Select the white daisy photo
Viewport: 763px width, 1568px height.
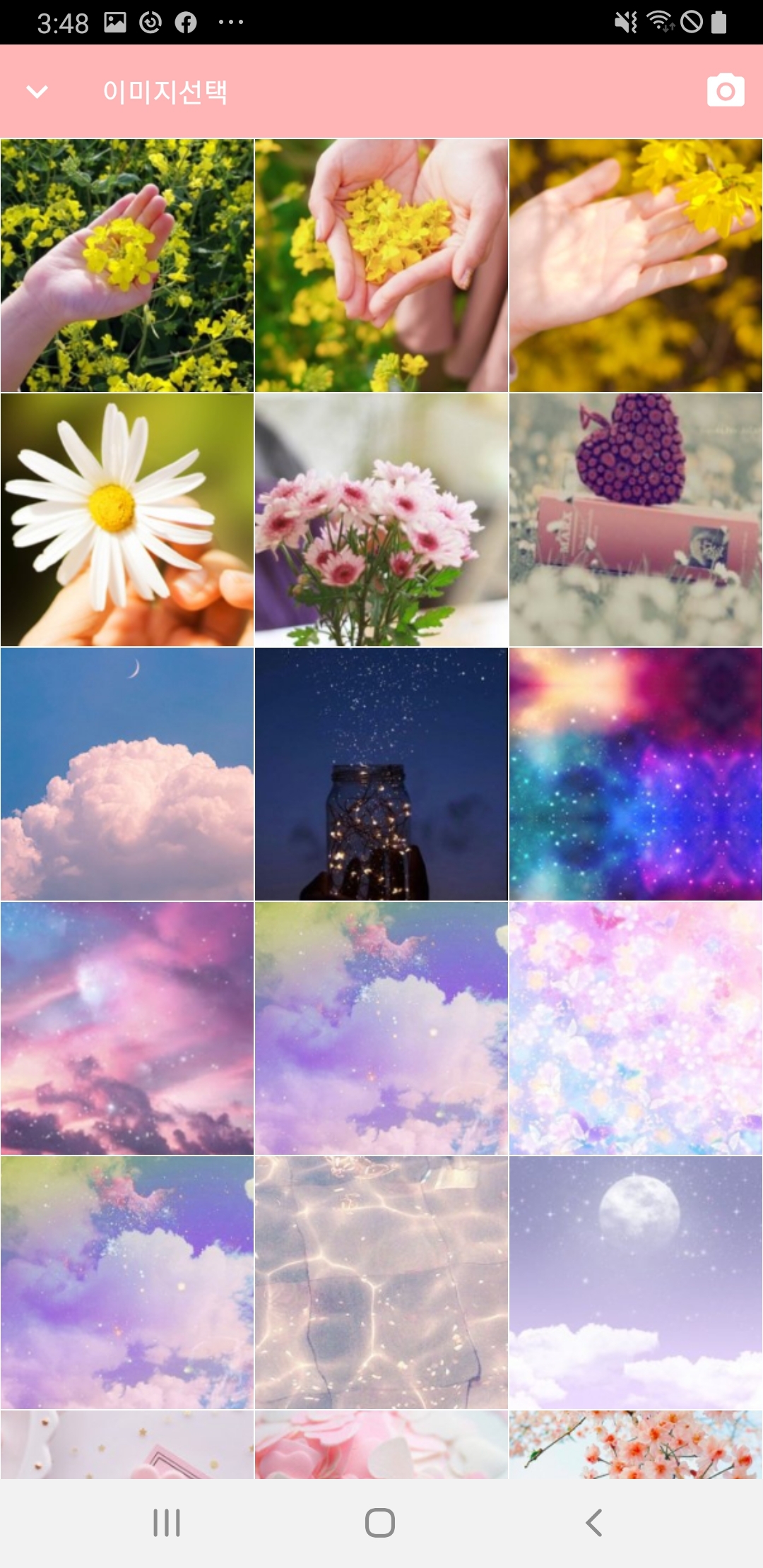tap(127, 520)
